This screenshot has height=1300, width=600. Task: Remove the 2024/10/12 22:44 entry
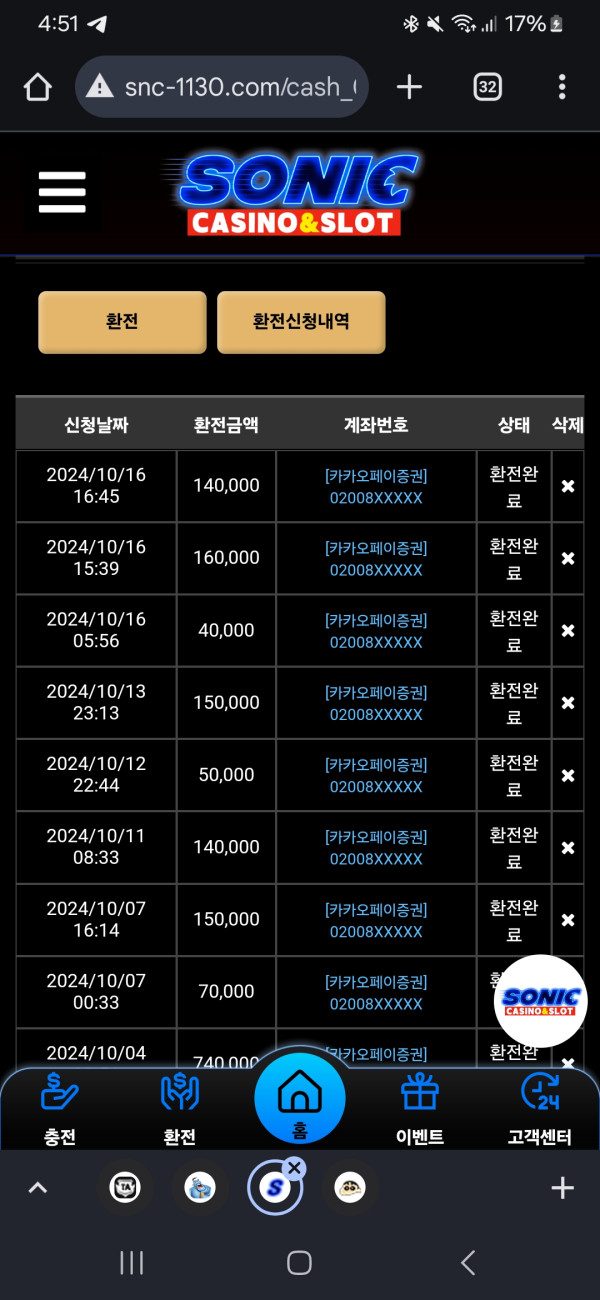(x=567, y=775)
